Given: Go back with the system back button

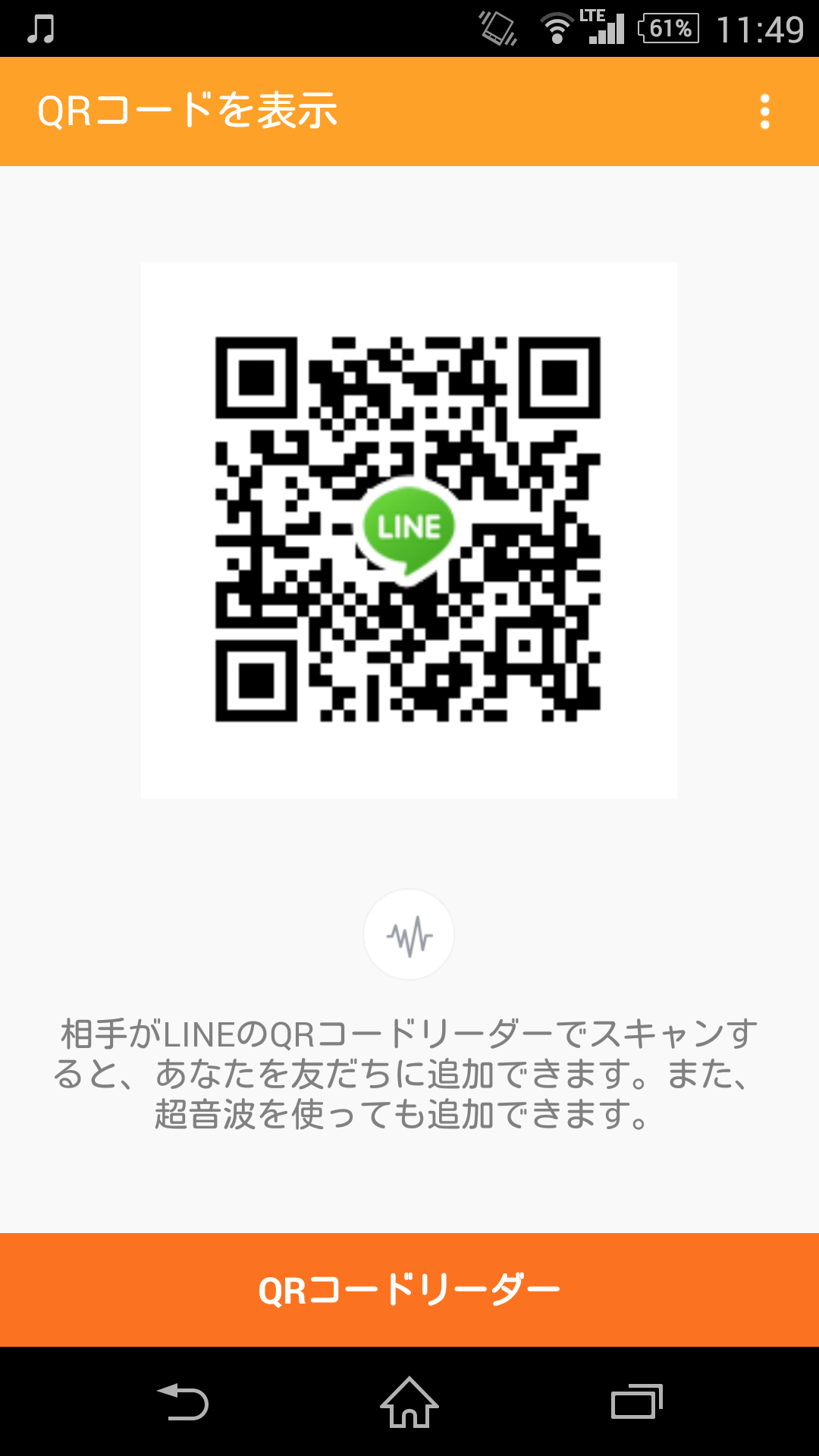Looking at the screenshot, I should click(182, 1402).
